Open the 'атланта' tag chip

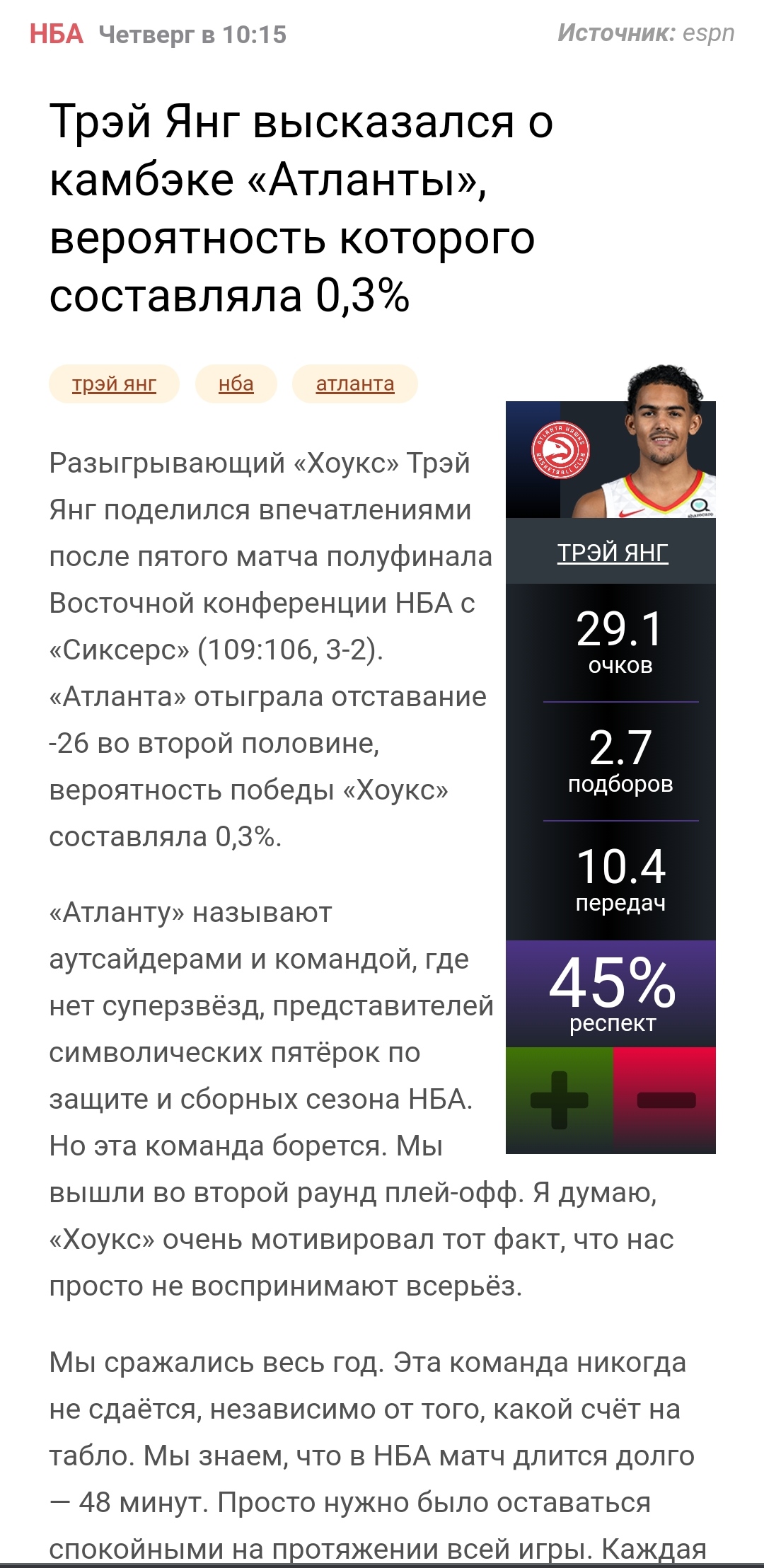[x=355, y=384]
